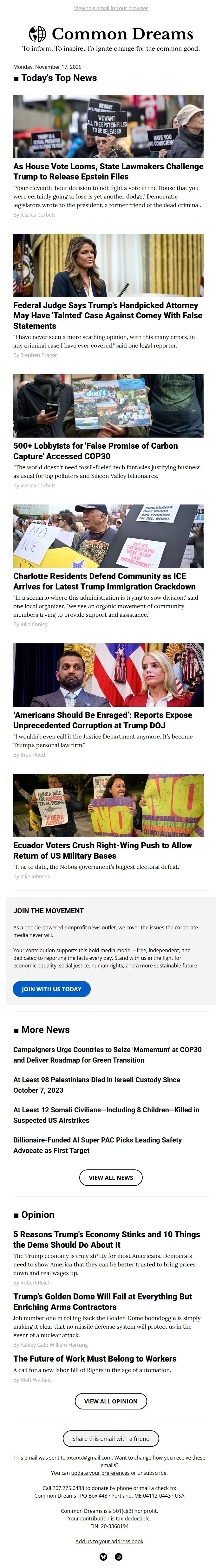
Task: Open 'View this email in your browser' link
Action: click(x=111, y=9)
